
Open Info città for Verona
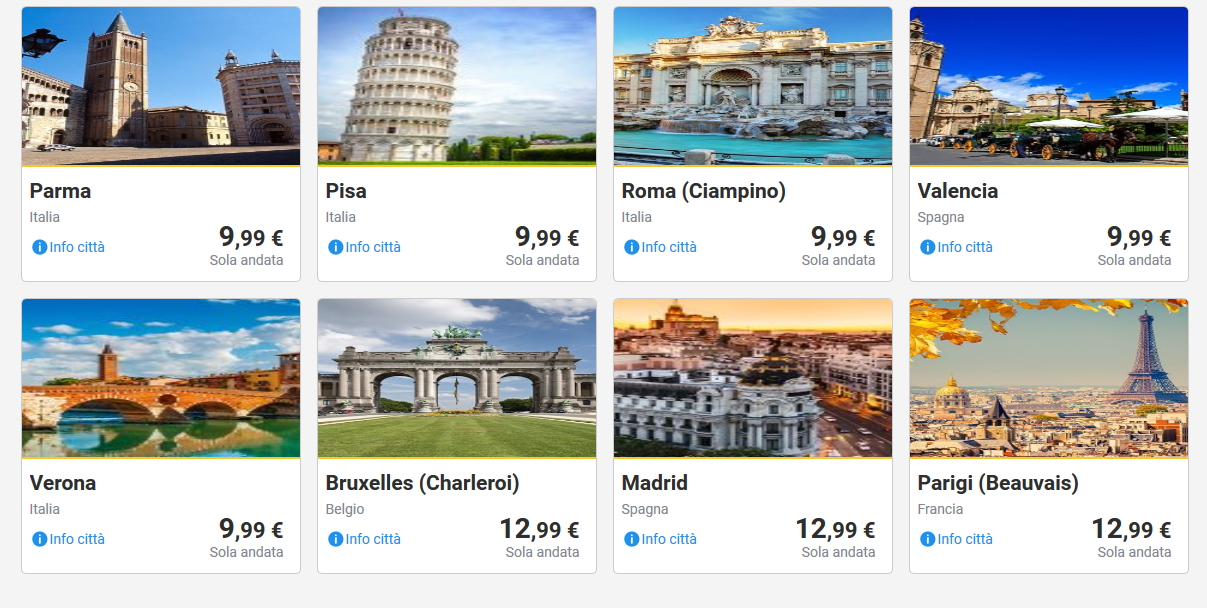point(69,539)
